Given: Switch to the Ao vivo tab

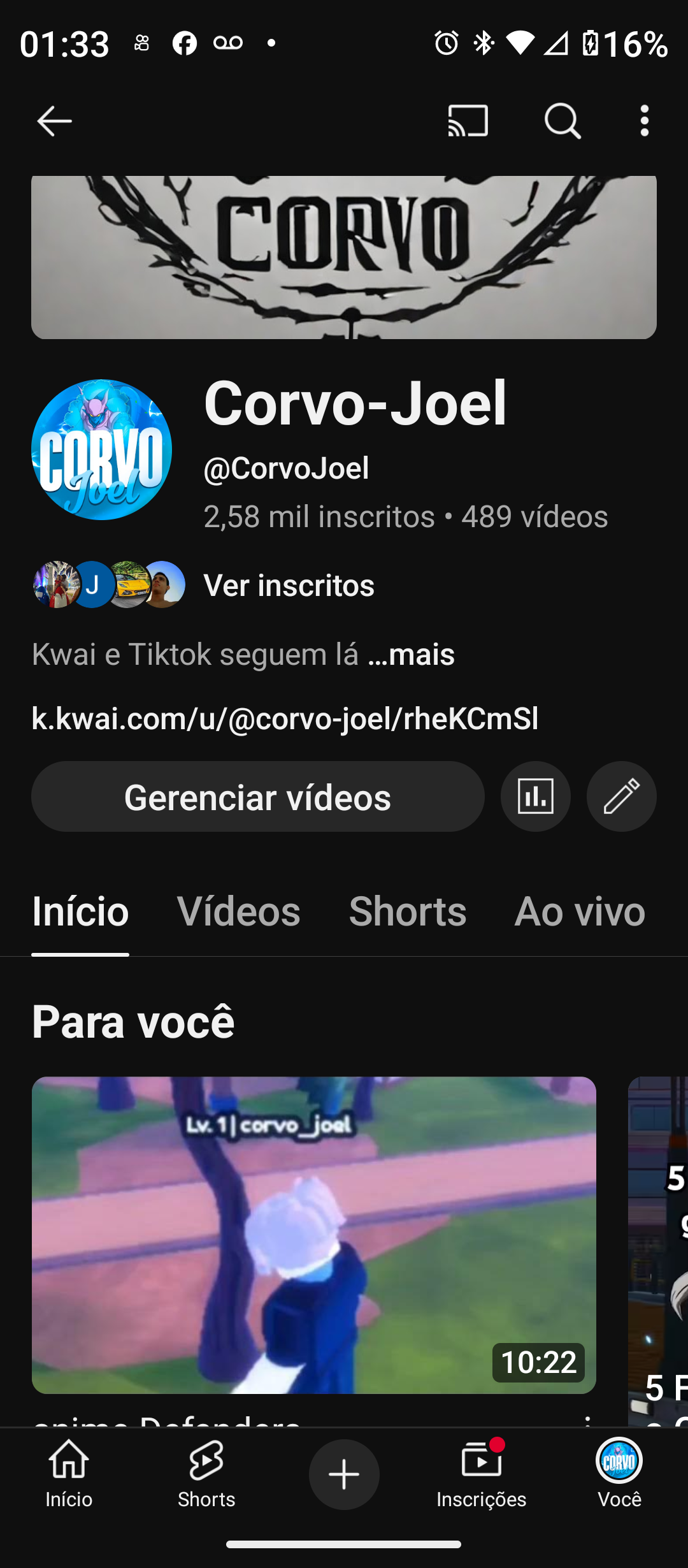Looking at the screenshot, I should point(580,911).
